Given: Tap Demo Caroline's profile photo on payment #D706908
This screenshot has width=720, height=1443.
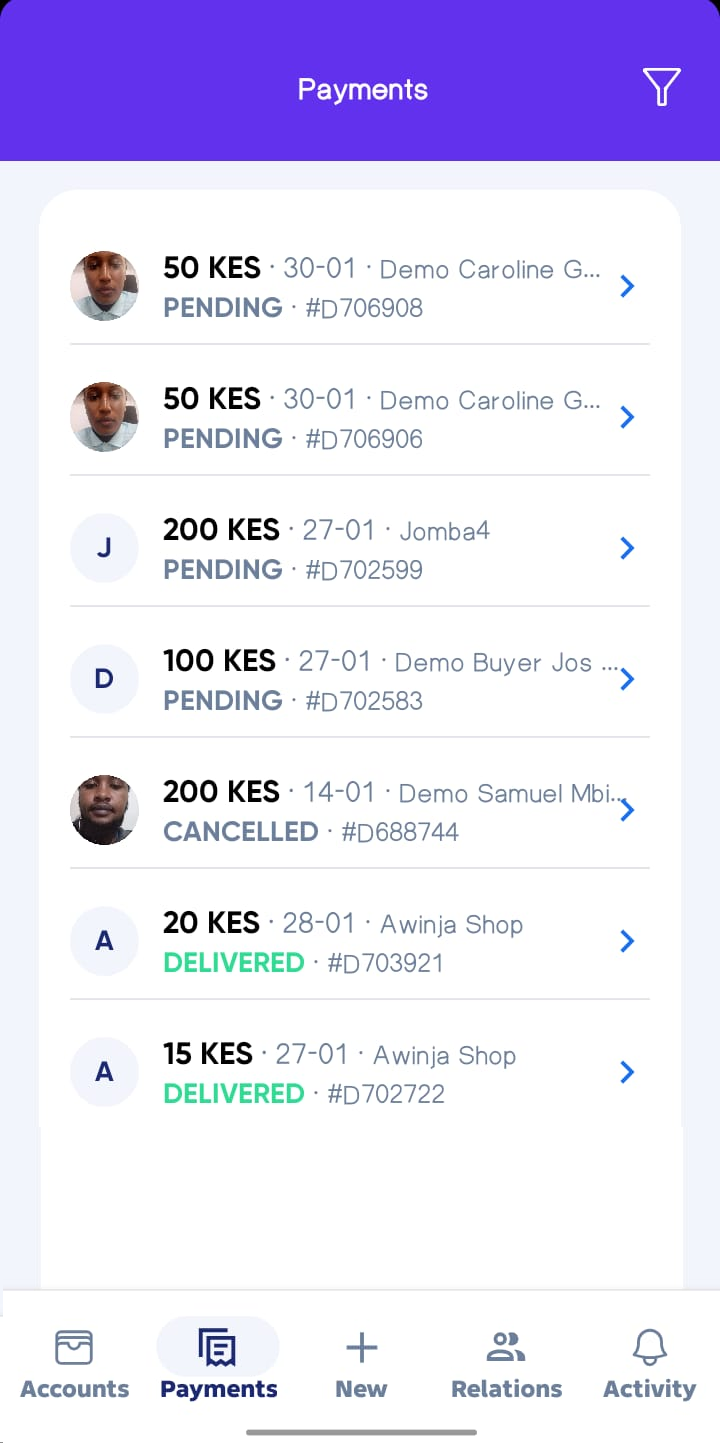Looking at the screenshot, I should [x=104, y=286].
